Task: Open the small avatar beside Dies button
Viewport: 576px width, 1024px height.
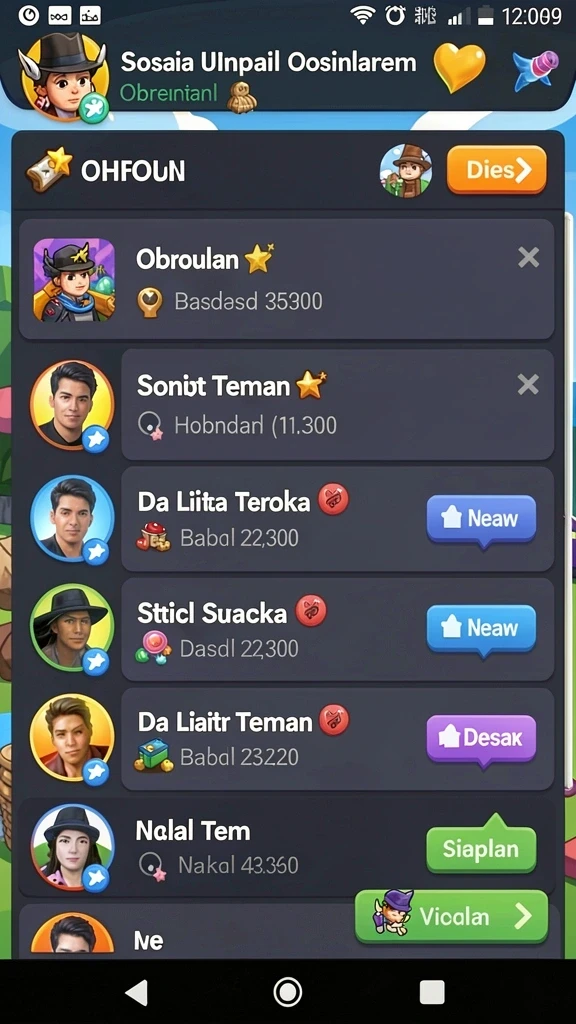Action: [x=406, y=170]
